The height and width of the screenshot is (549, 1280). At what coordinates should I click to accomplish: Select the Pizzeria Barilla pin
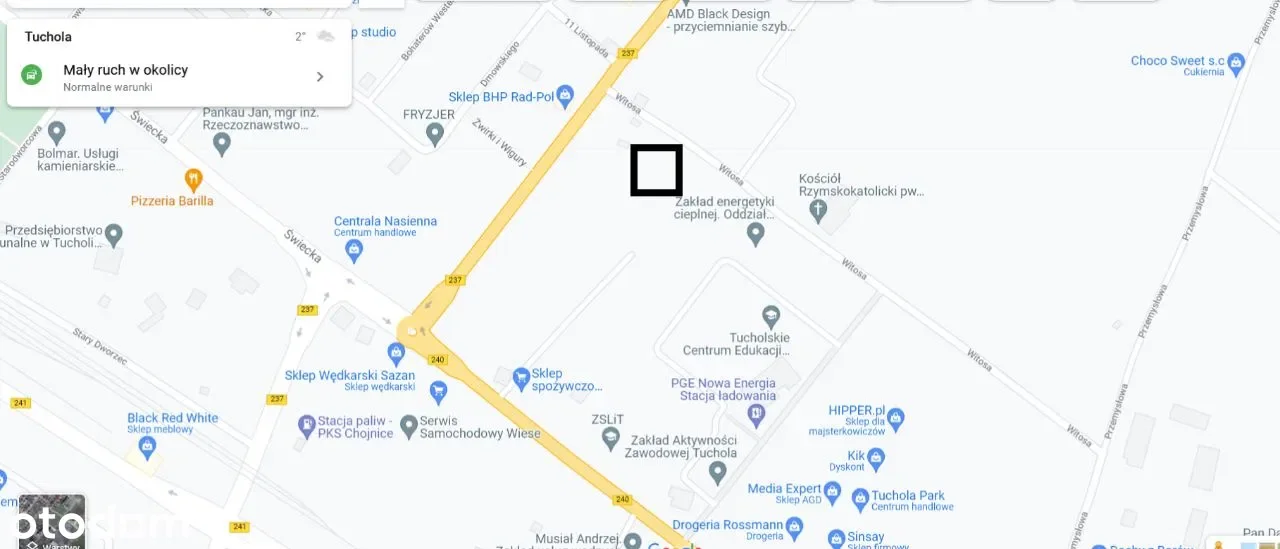pyautogui.click(x=194, y=180)
